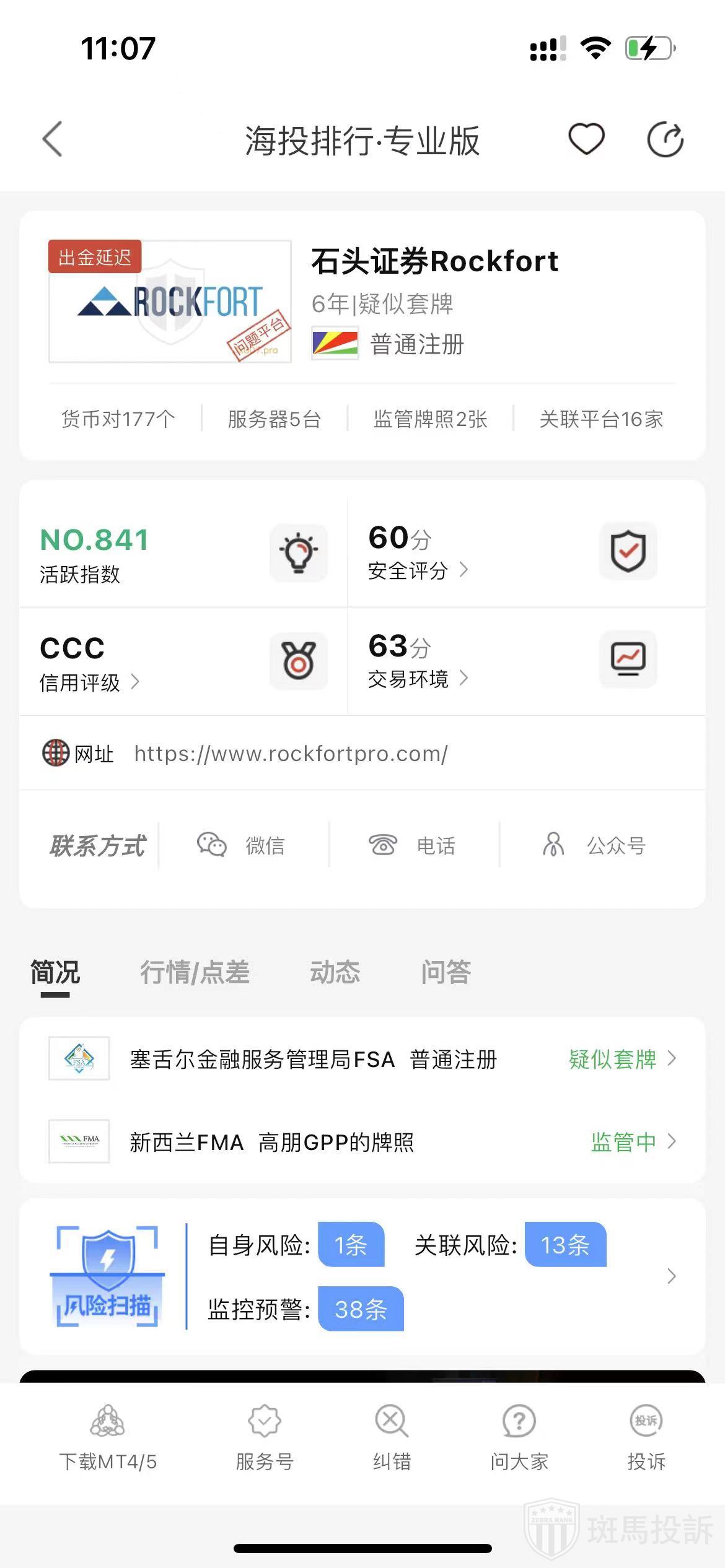Switch to the 动态 tab
Viewport: 725px width, 1568px height.
pos(335,972)
